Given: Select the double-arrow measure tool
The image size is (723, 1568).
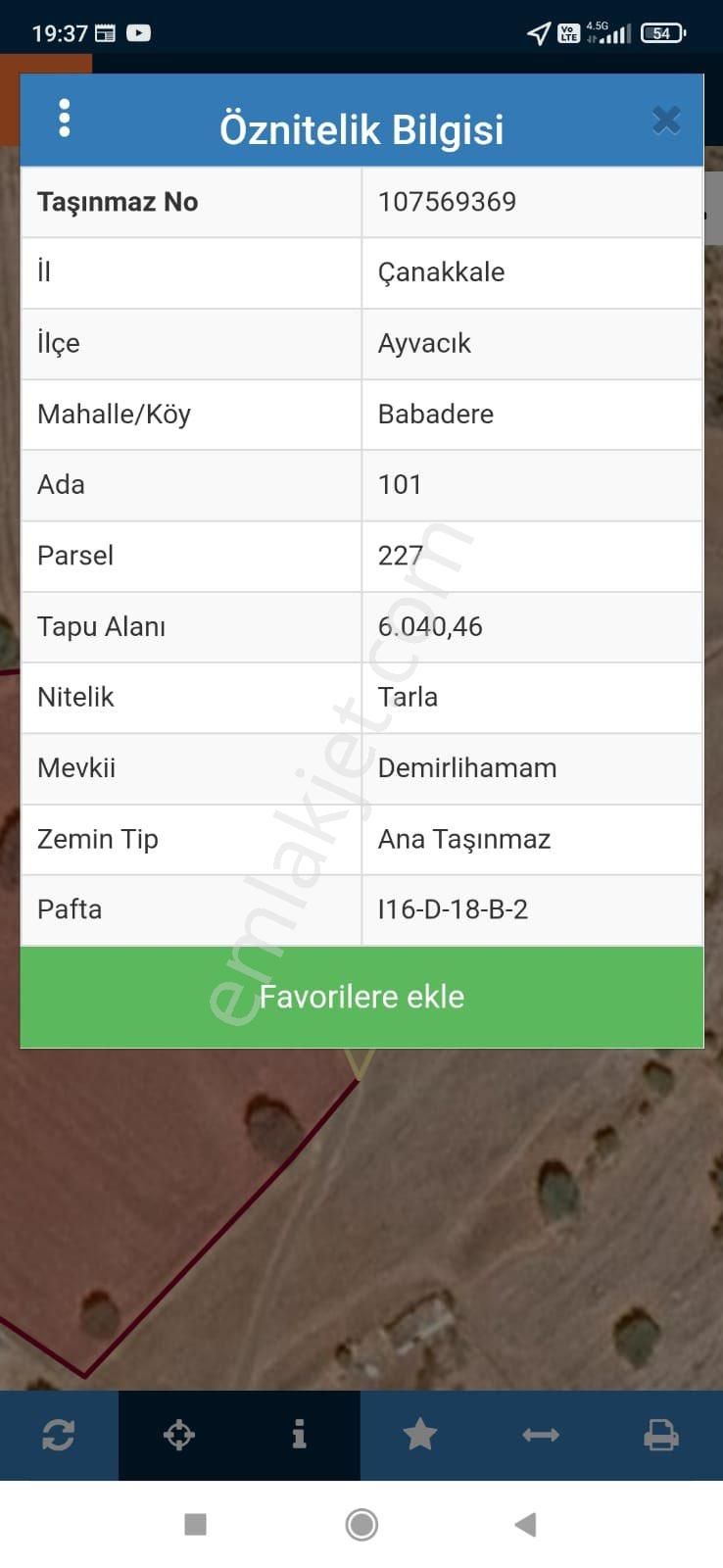Looking at the screenshot, I should pos(541,1436).
